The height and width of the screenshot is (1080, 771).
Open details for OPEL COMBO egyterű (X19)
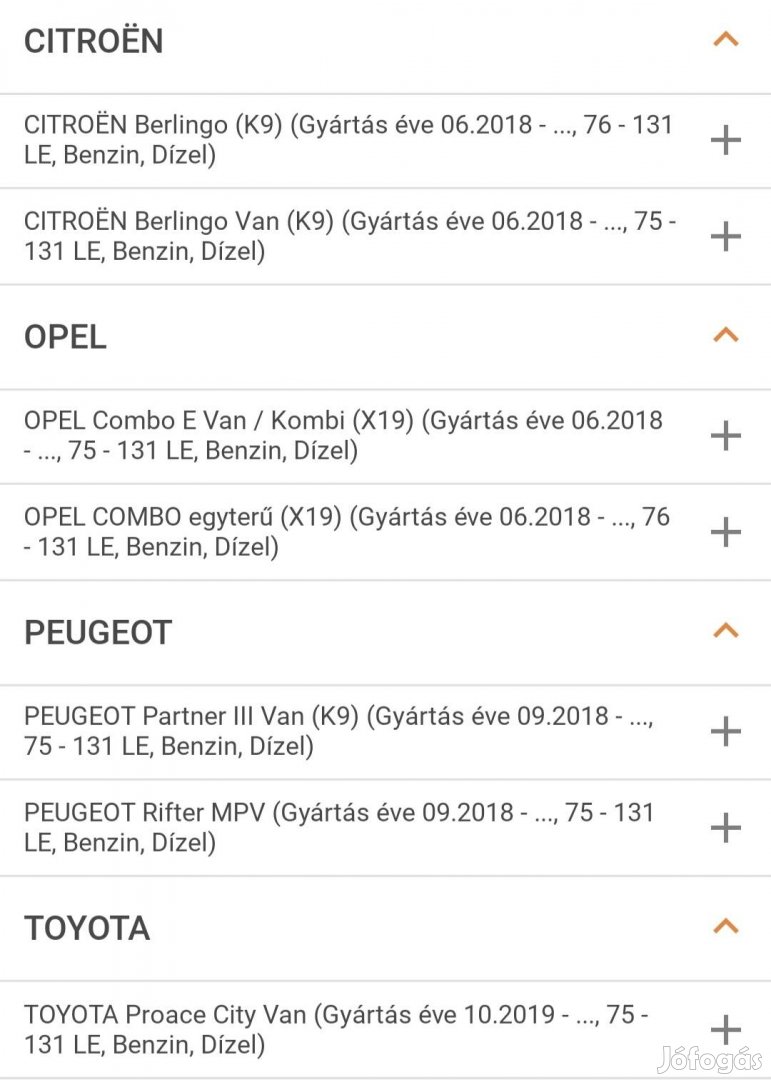725,532
